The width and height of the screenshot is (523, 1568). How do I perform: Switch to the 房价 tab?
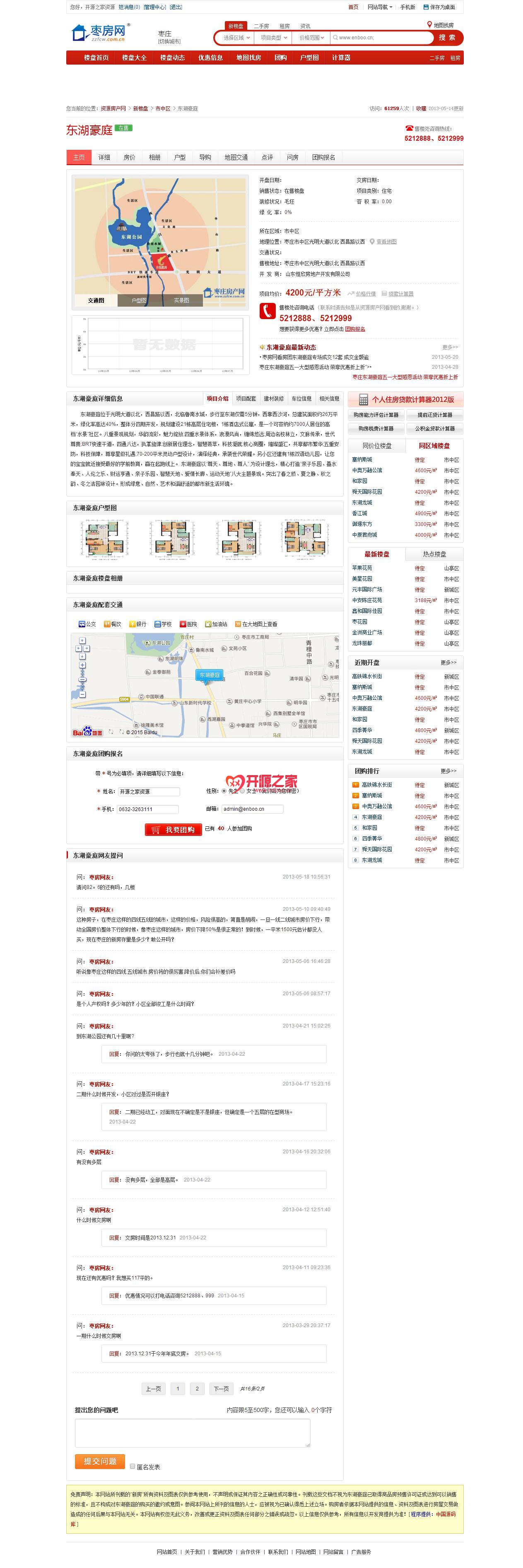click(x=129, y=157)
